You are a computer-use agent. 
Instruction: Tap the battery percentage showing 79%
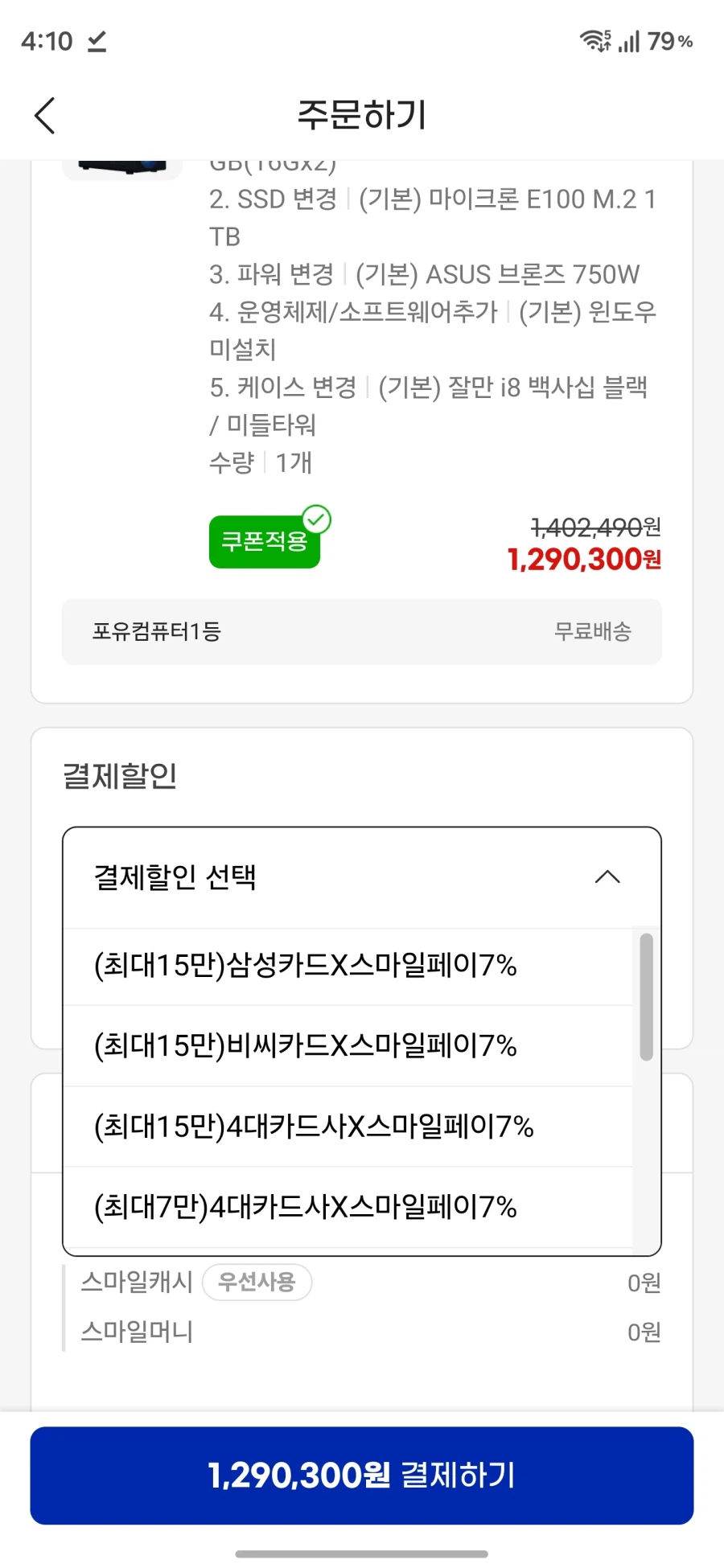(670, 40)
